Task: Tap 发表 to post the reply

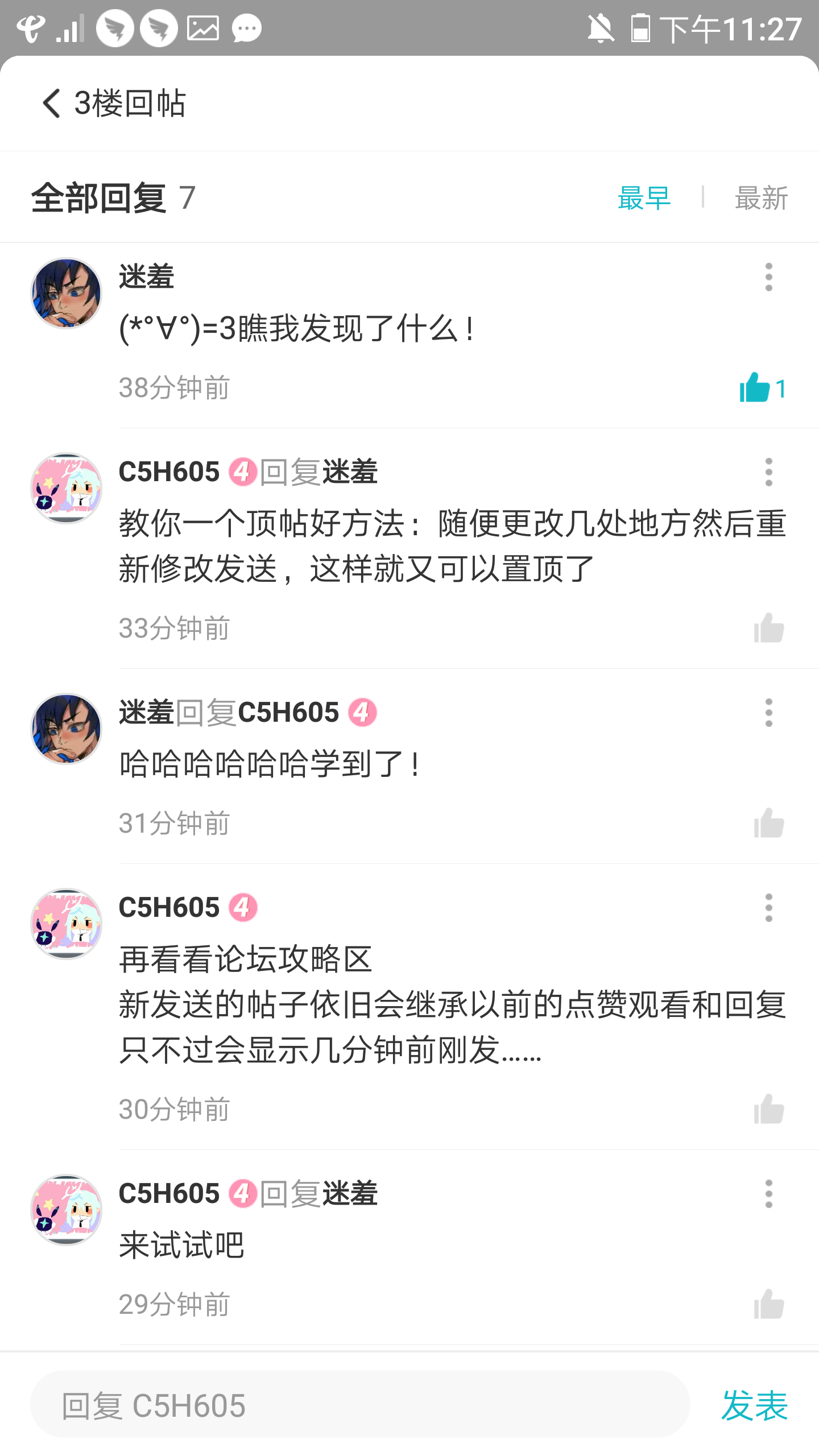Action: (x=754, y=1405)
